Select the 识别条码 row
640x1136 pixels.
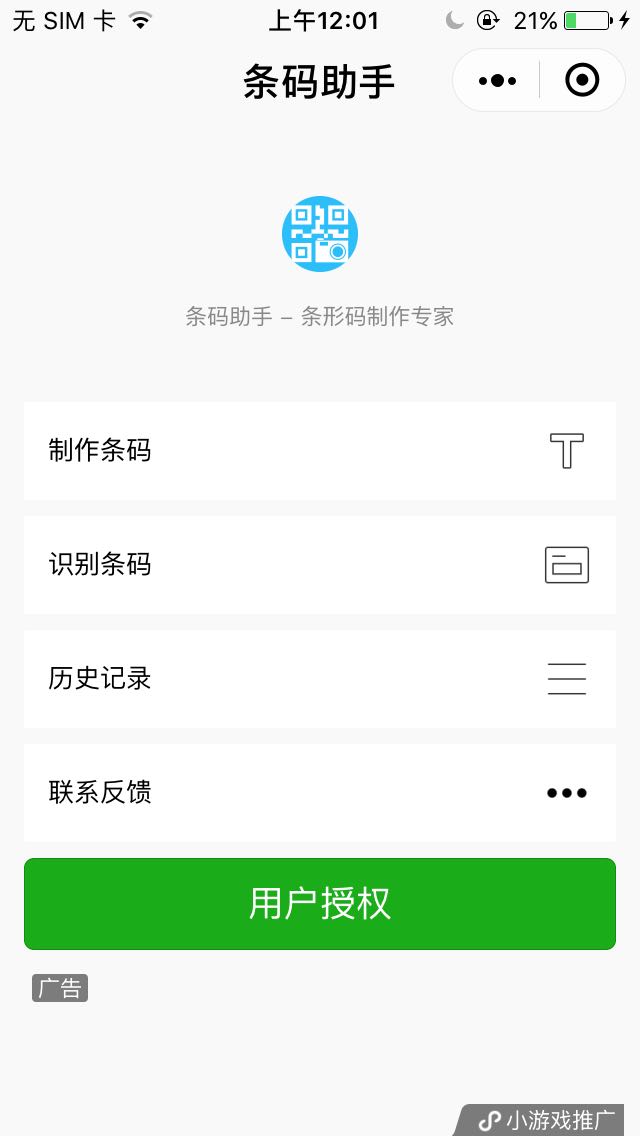tap(320, 564)
